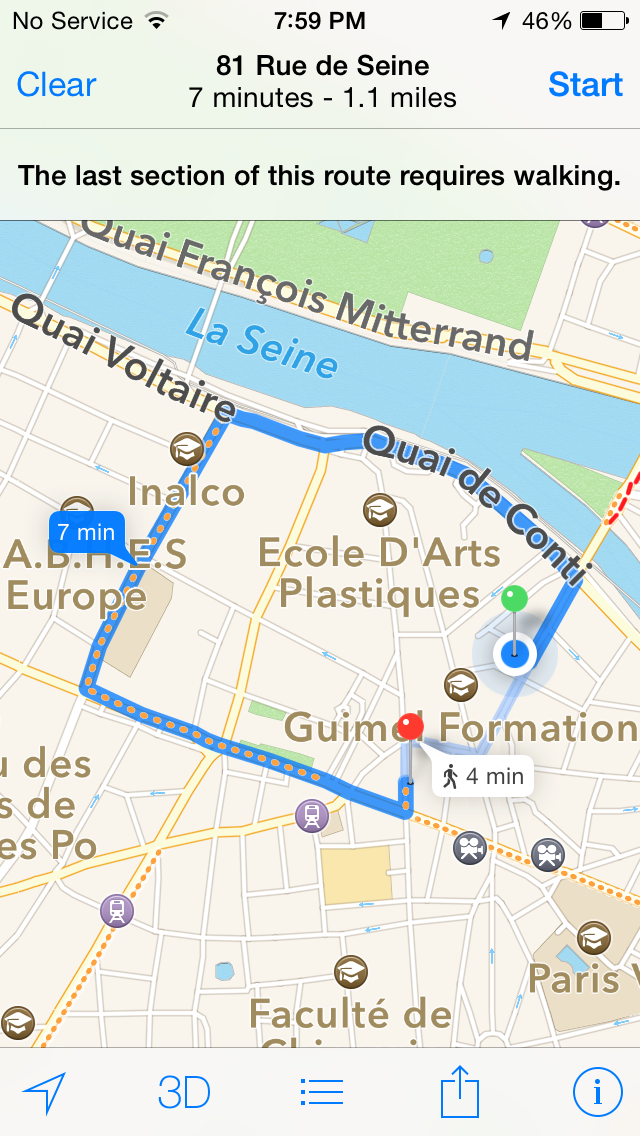Select the 4 min walking route label

pyautogui.click(x=483, y=775)
